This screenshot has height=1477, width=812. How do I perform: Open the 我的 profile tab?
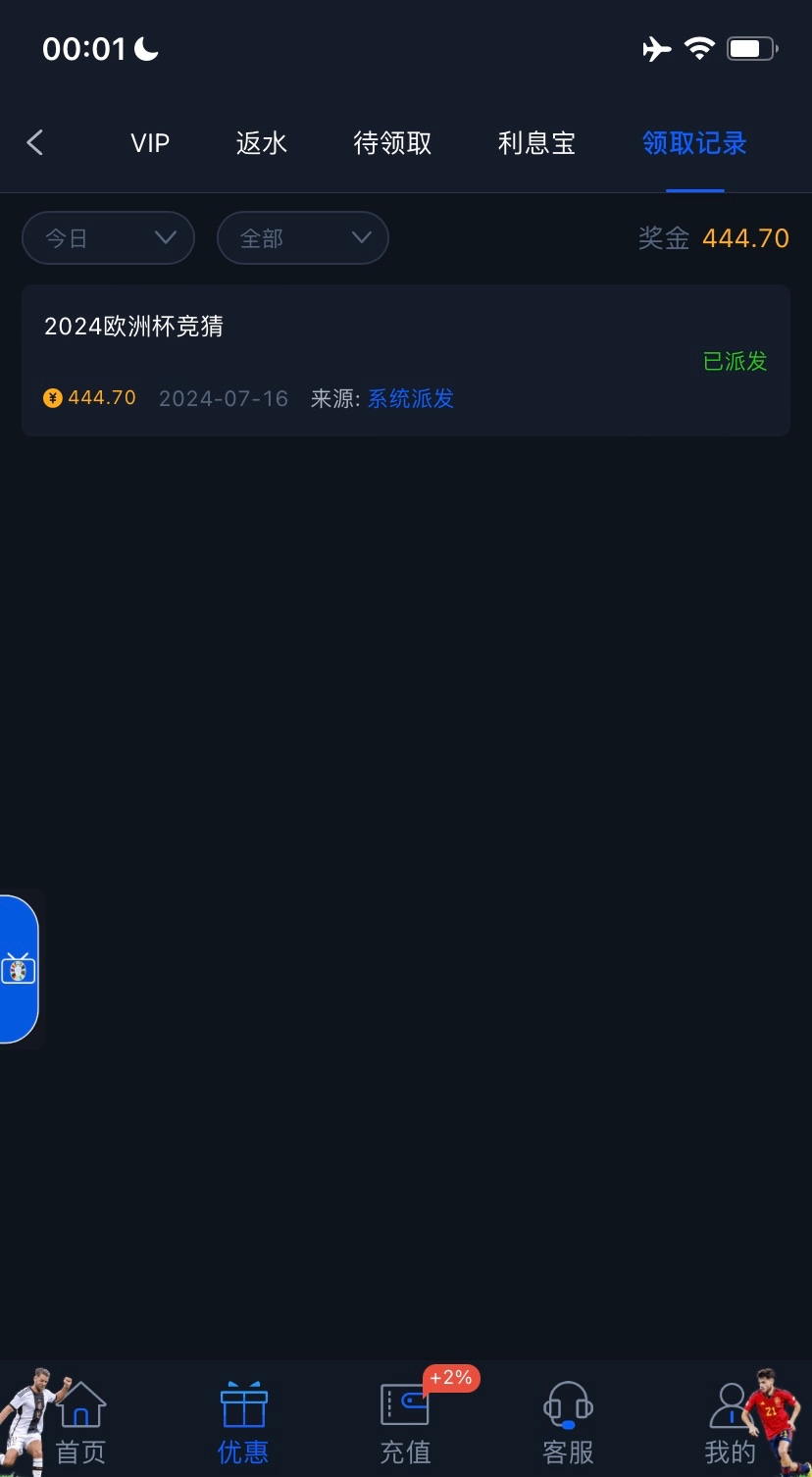click(x=730, y=1421)
